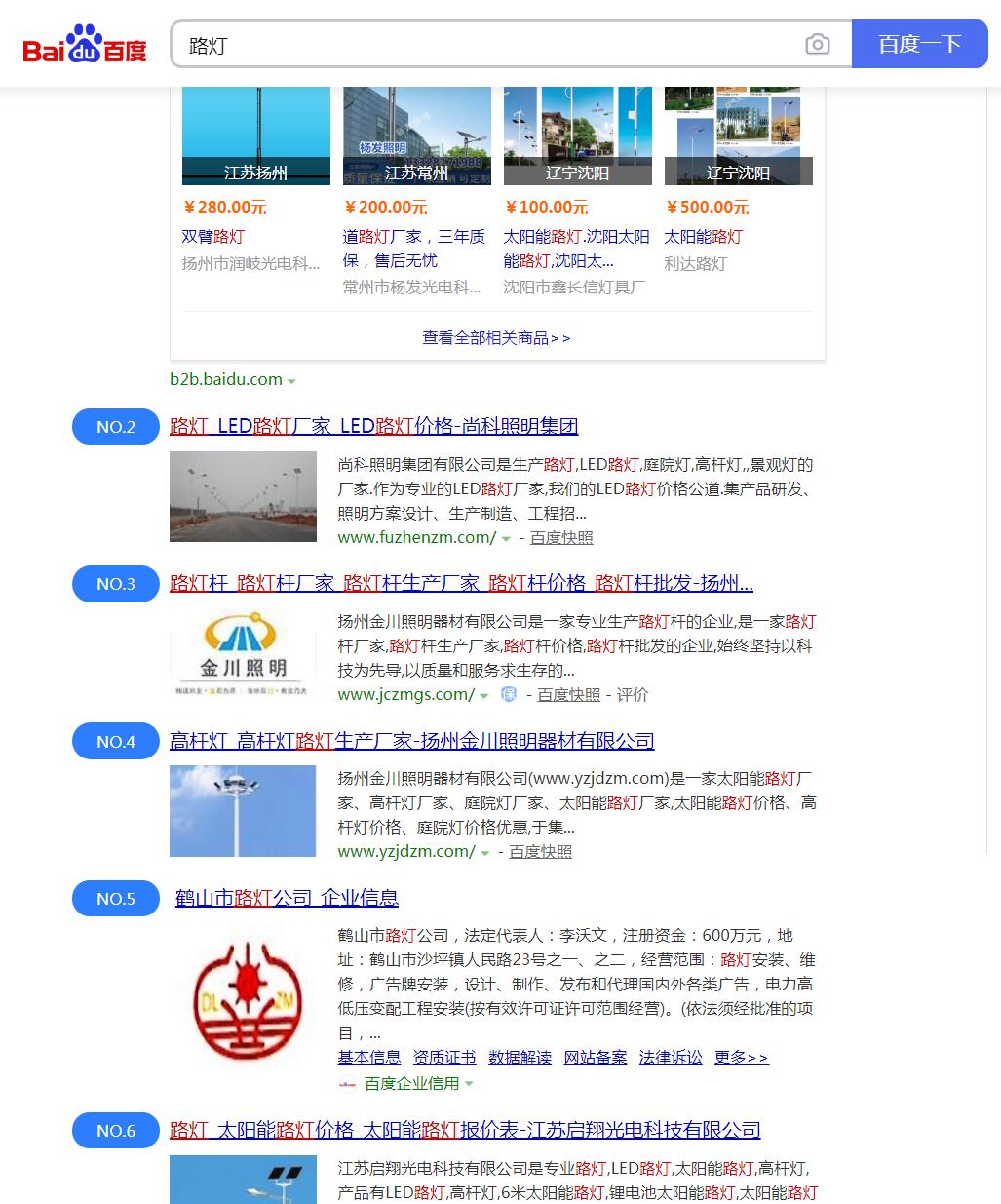Tap the 基本信息 link
Image resolution: width=1001 pixels, height=1204 pixels.
[x=368, y=1057]
